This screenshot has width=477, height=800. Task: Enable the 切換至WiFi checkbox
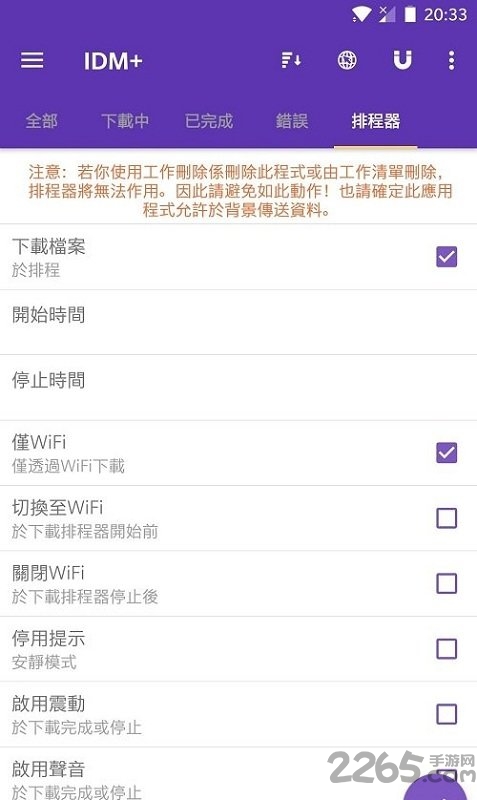tap(446, 518)
